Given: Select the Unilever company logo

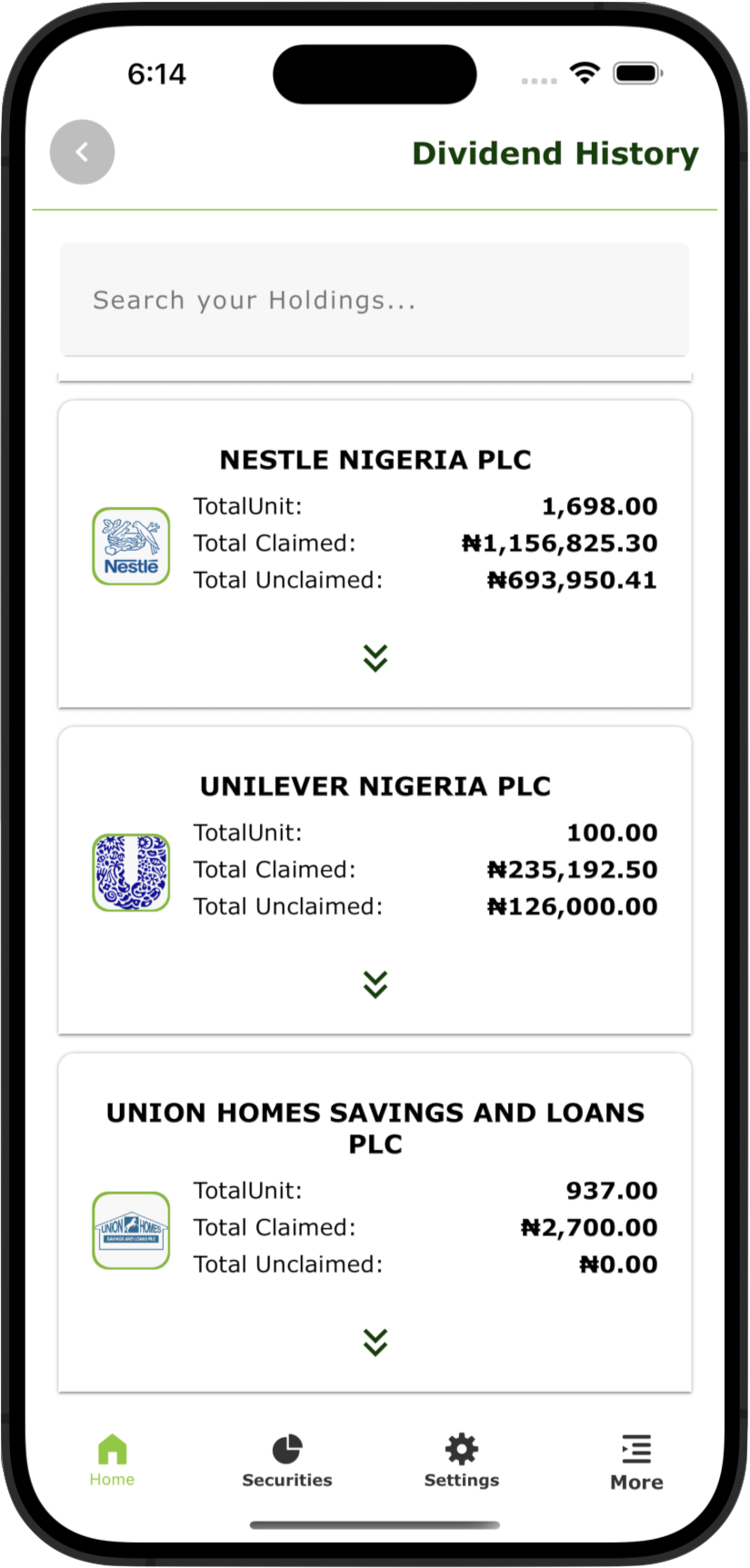Looking at the screenshot, I should point(130,871).
